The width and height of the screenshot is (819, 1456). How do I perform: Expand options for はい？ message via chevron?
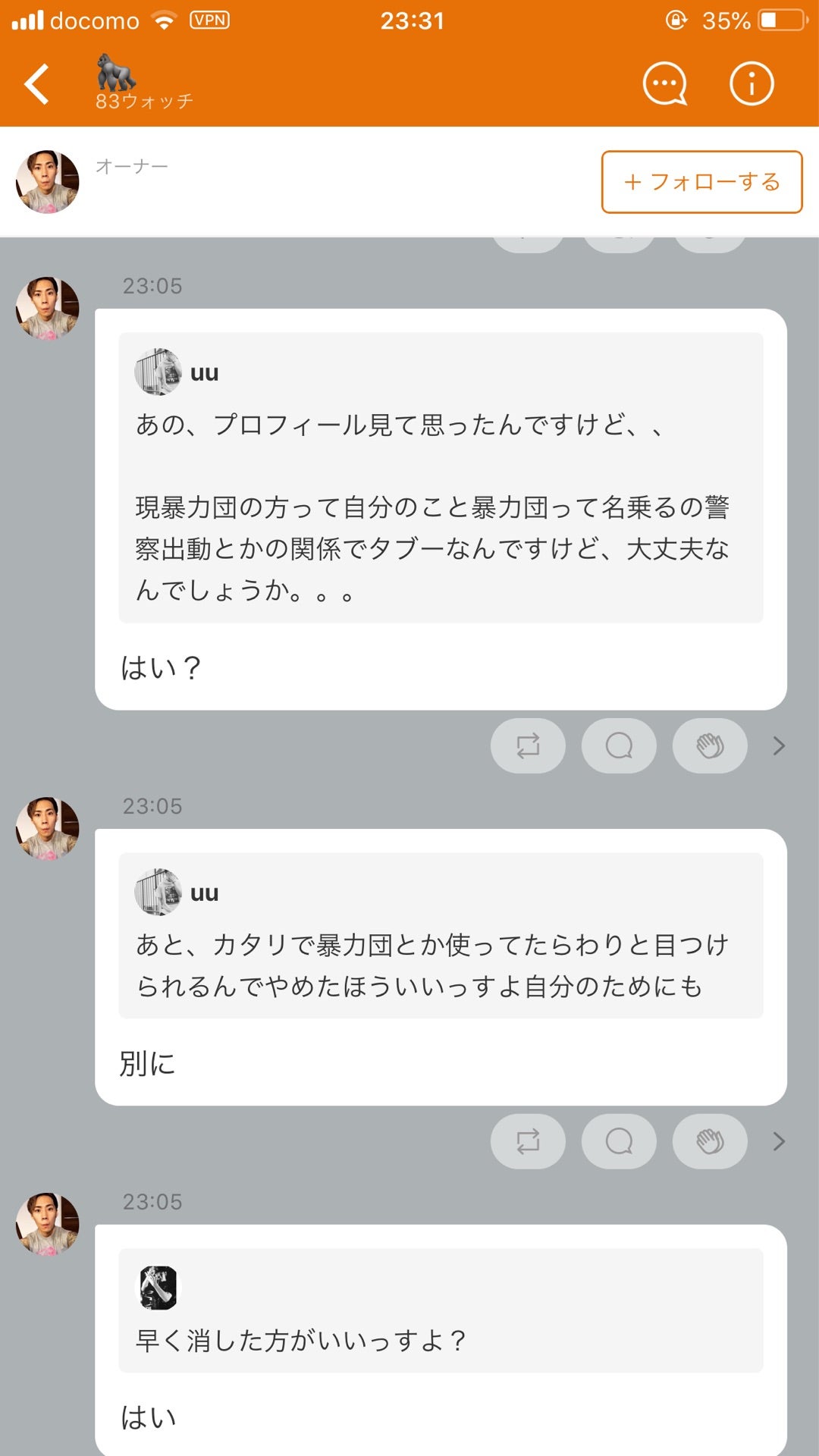point(778,745)
